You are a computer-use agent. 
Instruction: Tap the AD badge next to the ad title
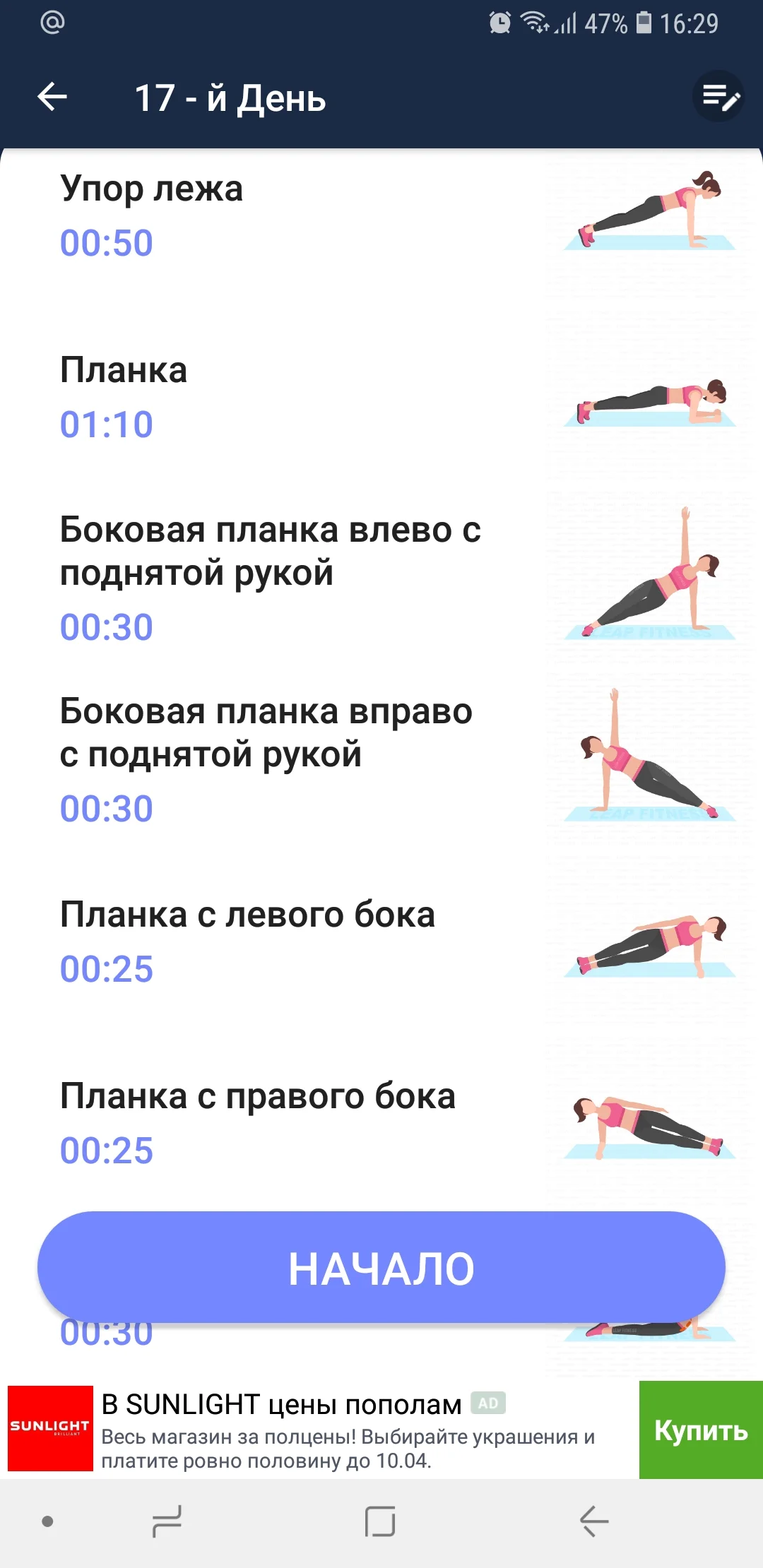tap(490, 1402)
